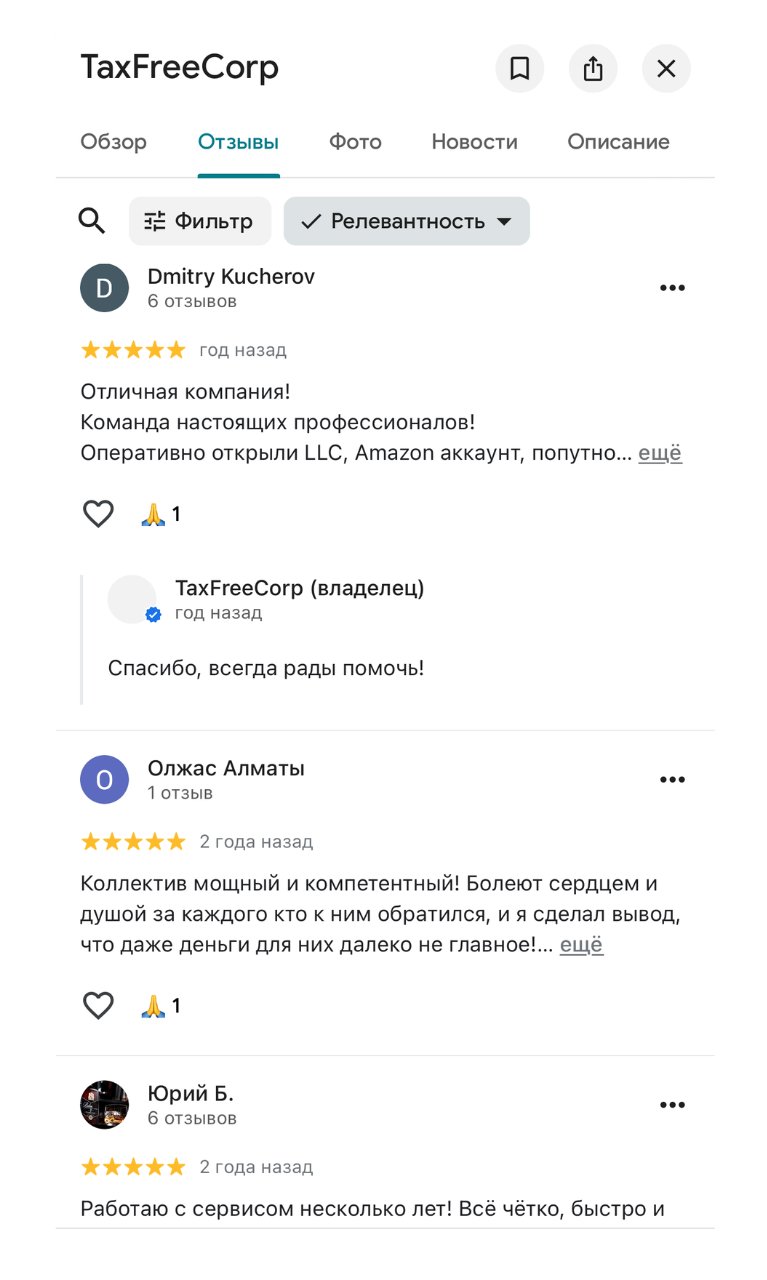Open the Новости tab
The height and width of the screenshot is (1280, 767).
474,142
